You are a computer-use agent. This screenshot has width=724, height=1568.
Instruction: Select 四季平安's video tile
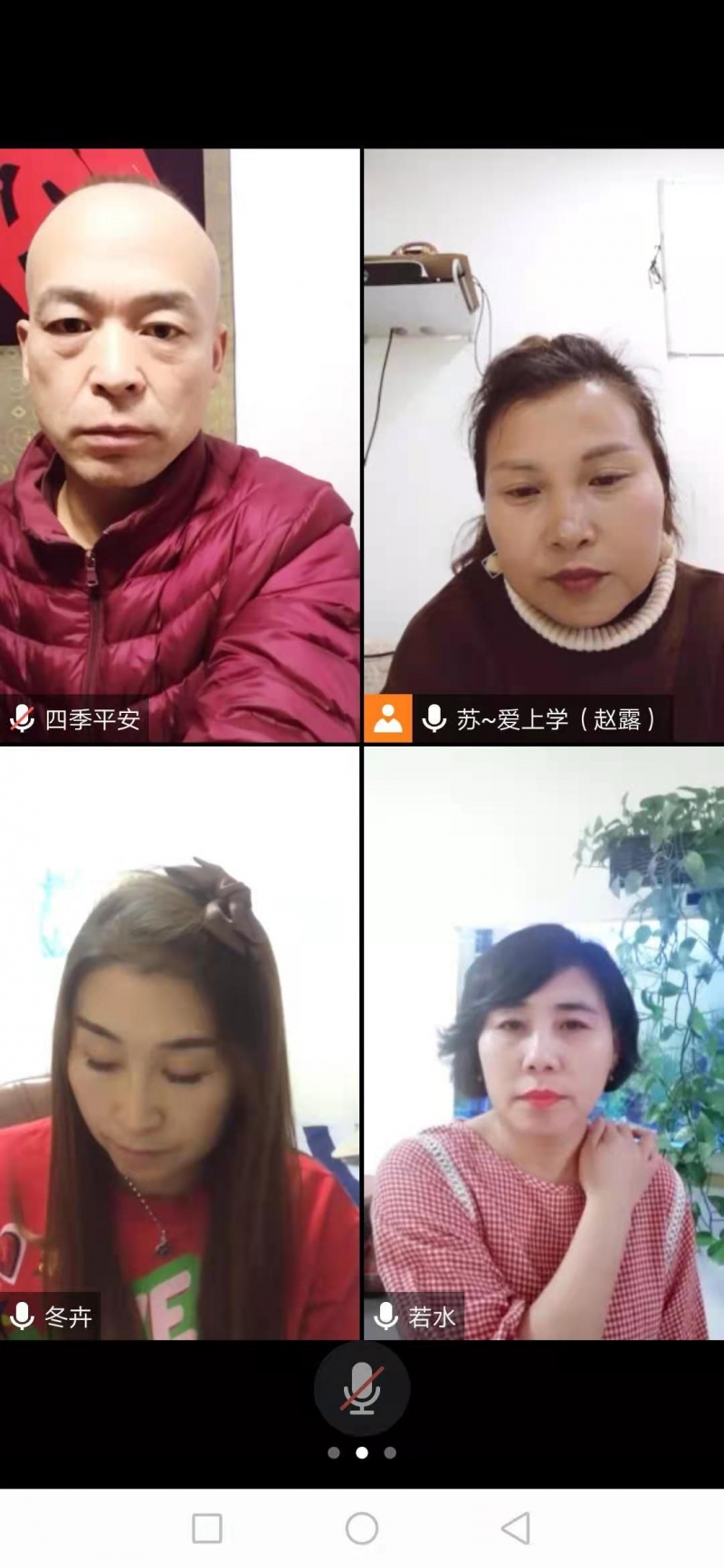(179, 445)
